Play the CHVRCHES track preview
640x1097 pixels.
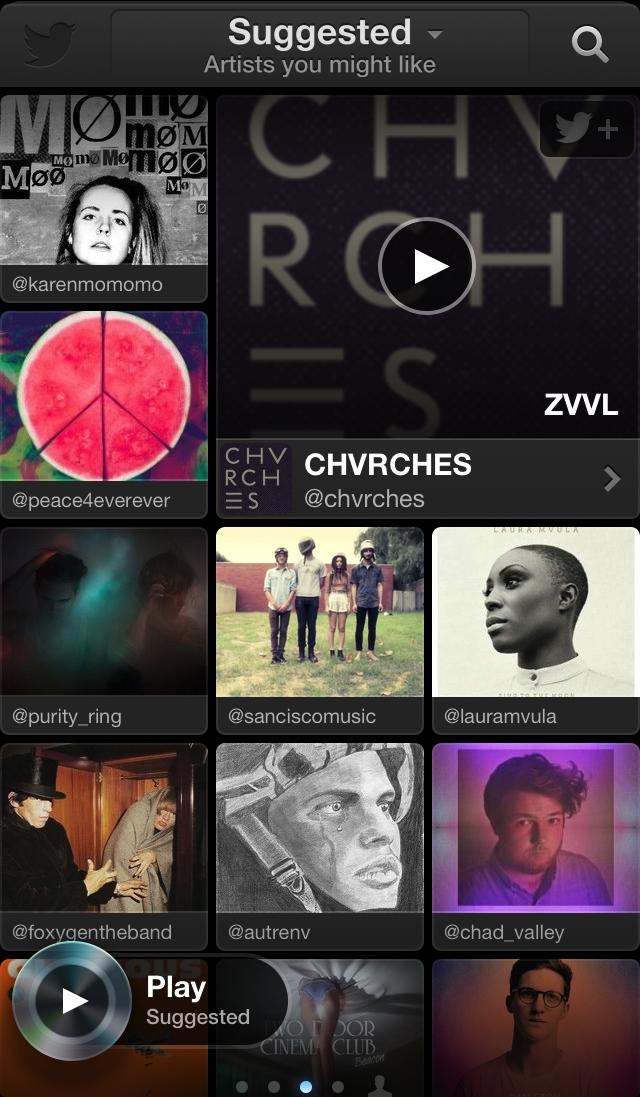tap(427, 266)
